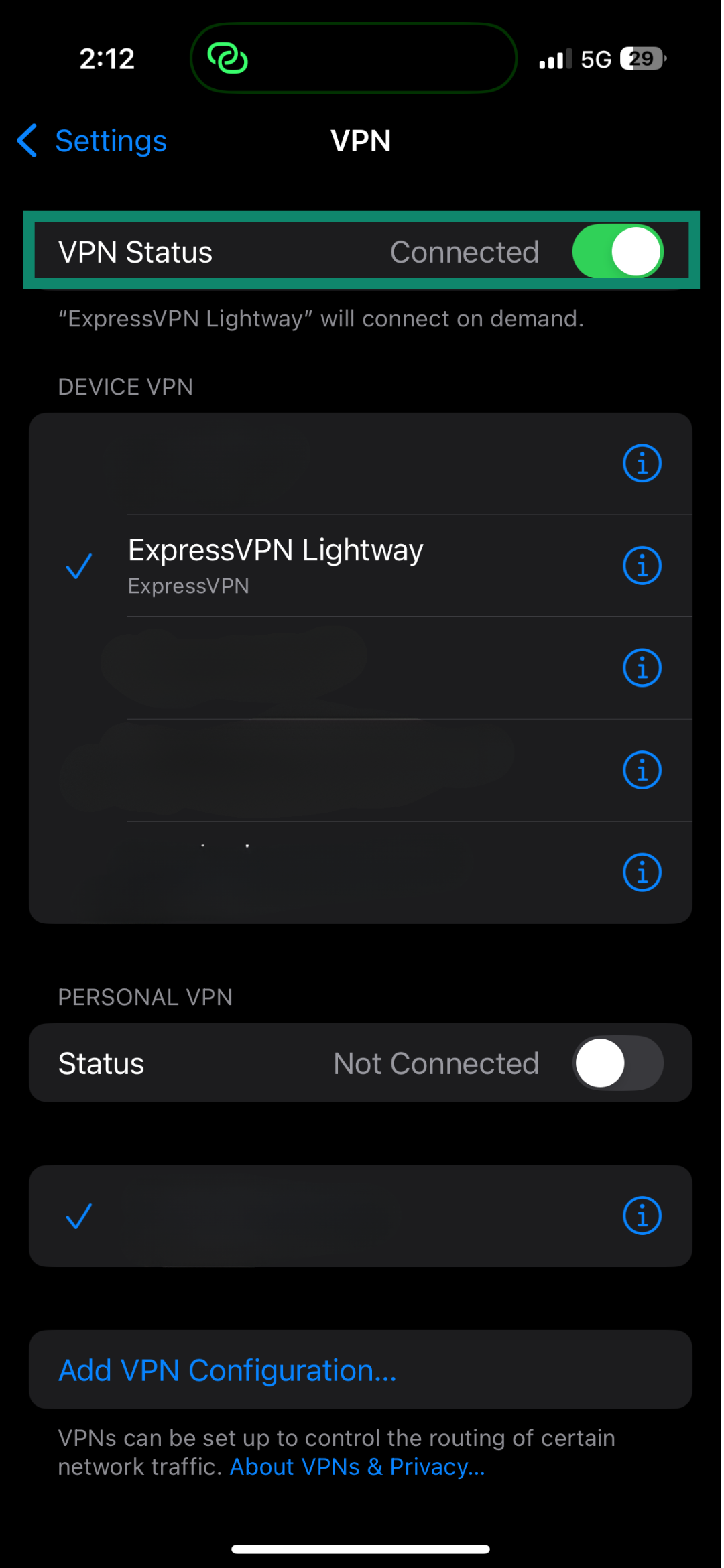Viewport: 724px width, 1568px height.
Task: Open info for the profile below ExpressVPN Lightway
Action: click(x=642, y=667)
